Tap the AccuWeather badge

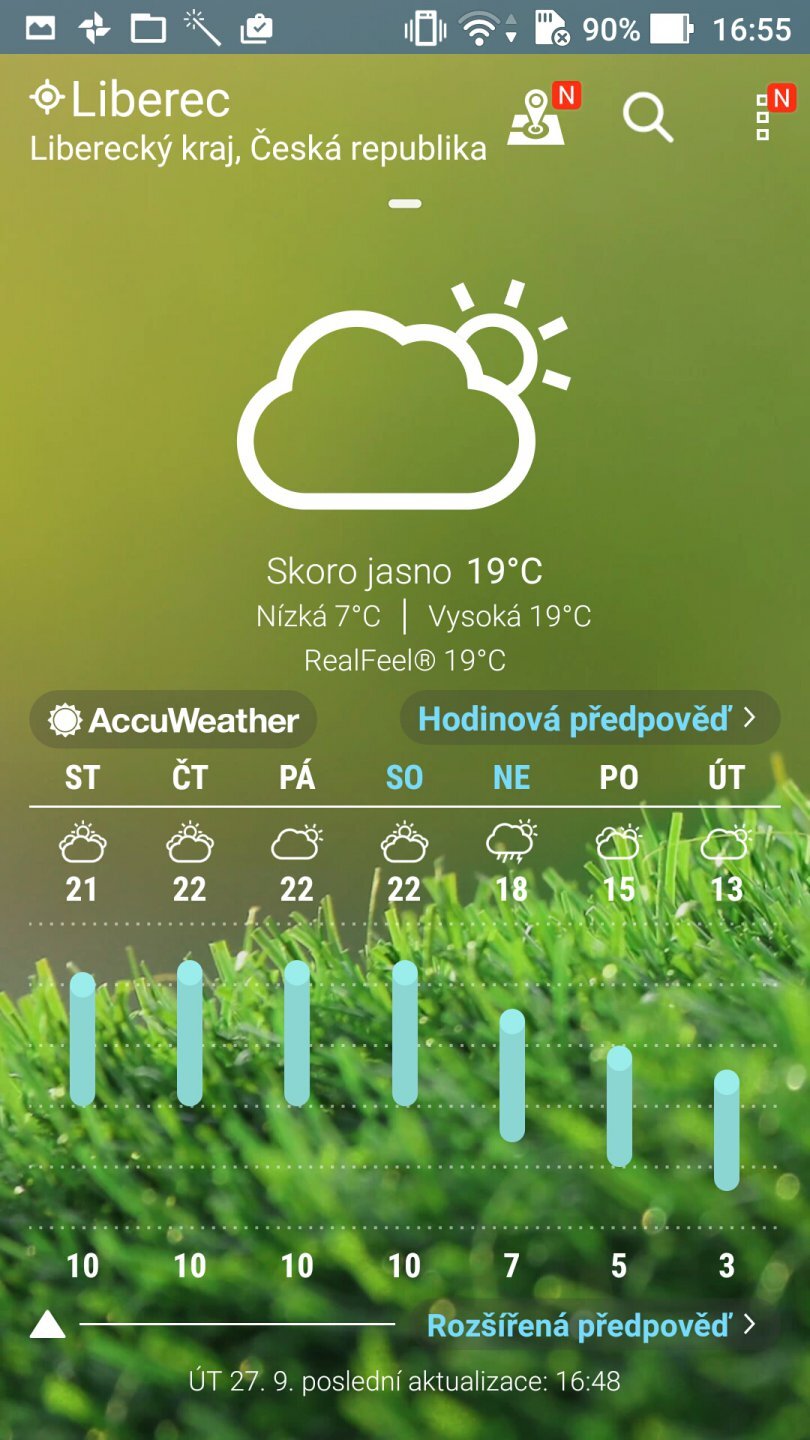click(x=173, y=720)
